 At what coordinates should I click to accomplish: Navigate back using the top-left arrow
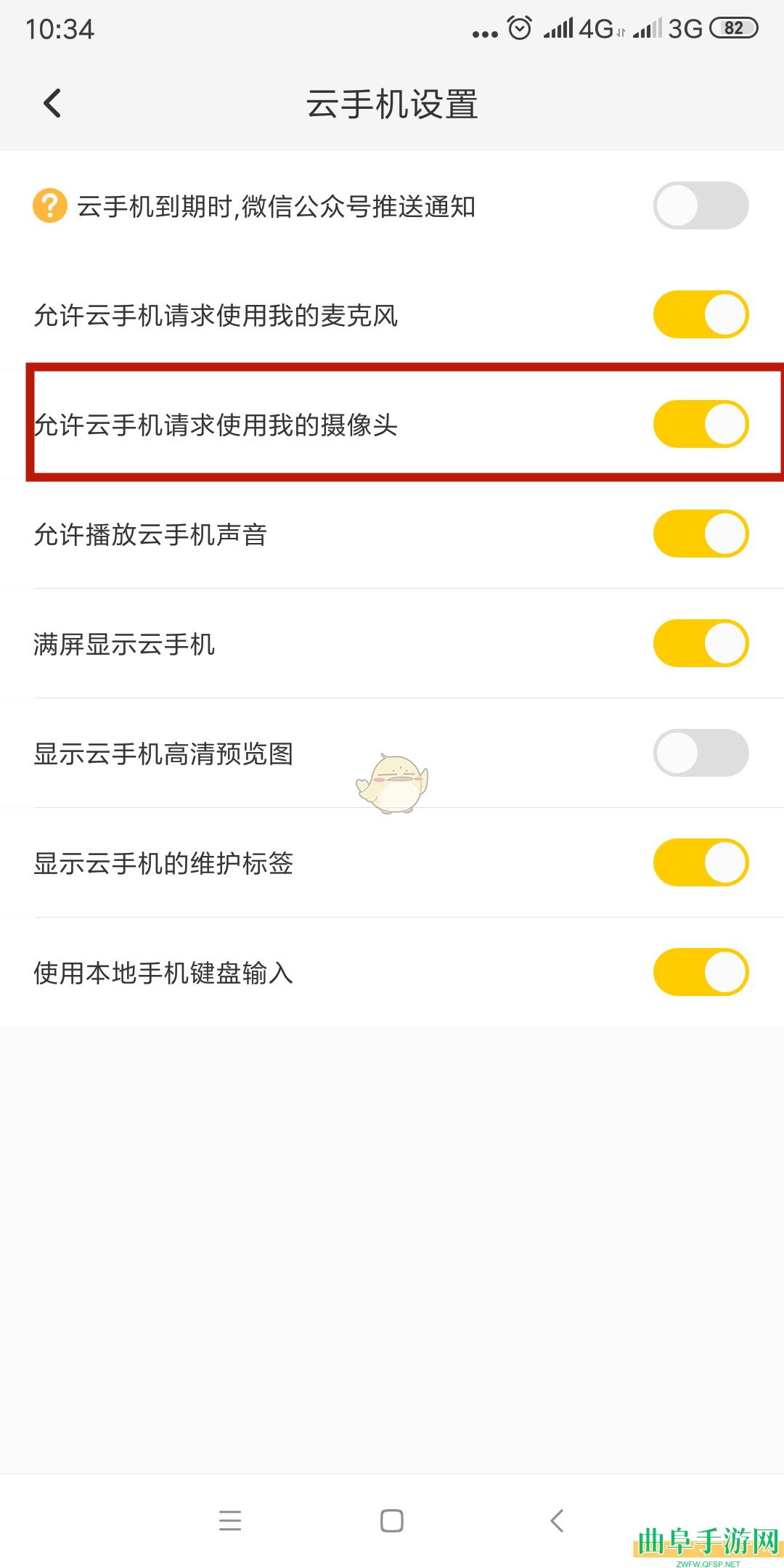click(52, 103)
